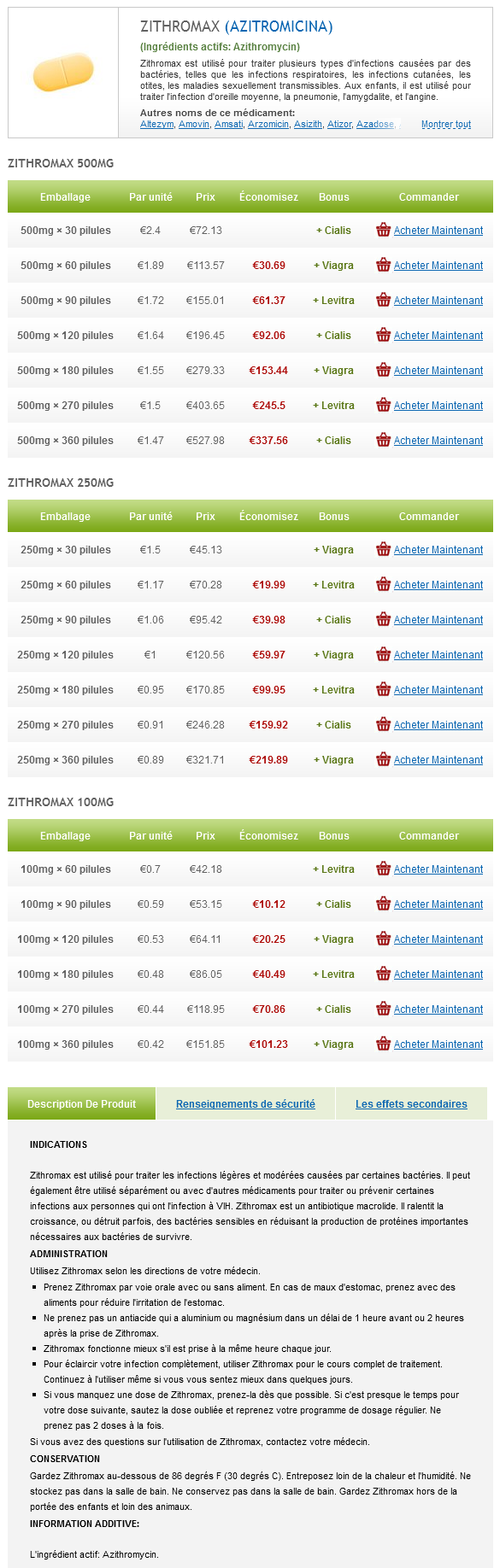Buy 100mg × 60 pilules now
Image resolution: width=500 pixels, height=1568 pixels.
point(438,869)
